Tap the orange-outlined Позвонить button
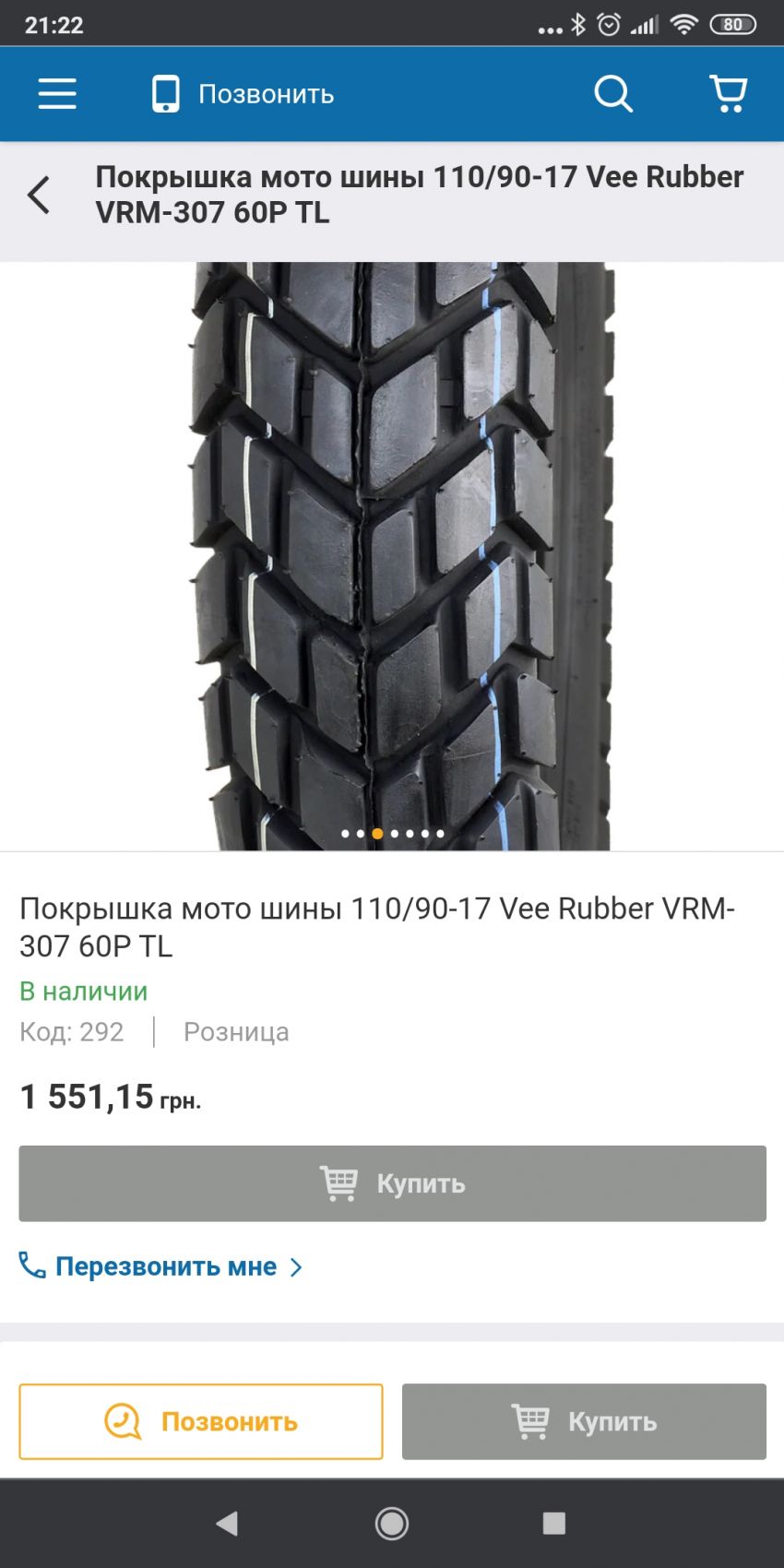The width and height of the screenshot is (784, 1568). [201, 1421]
